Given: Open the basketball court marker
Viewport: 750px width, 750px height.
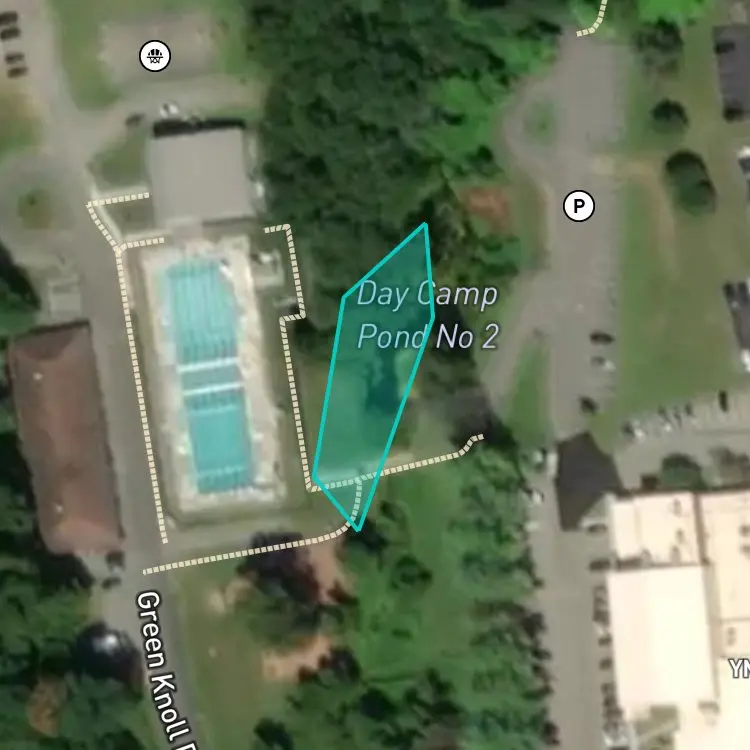Looking at the screenshot, I should tap(154, 56).
